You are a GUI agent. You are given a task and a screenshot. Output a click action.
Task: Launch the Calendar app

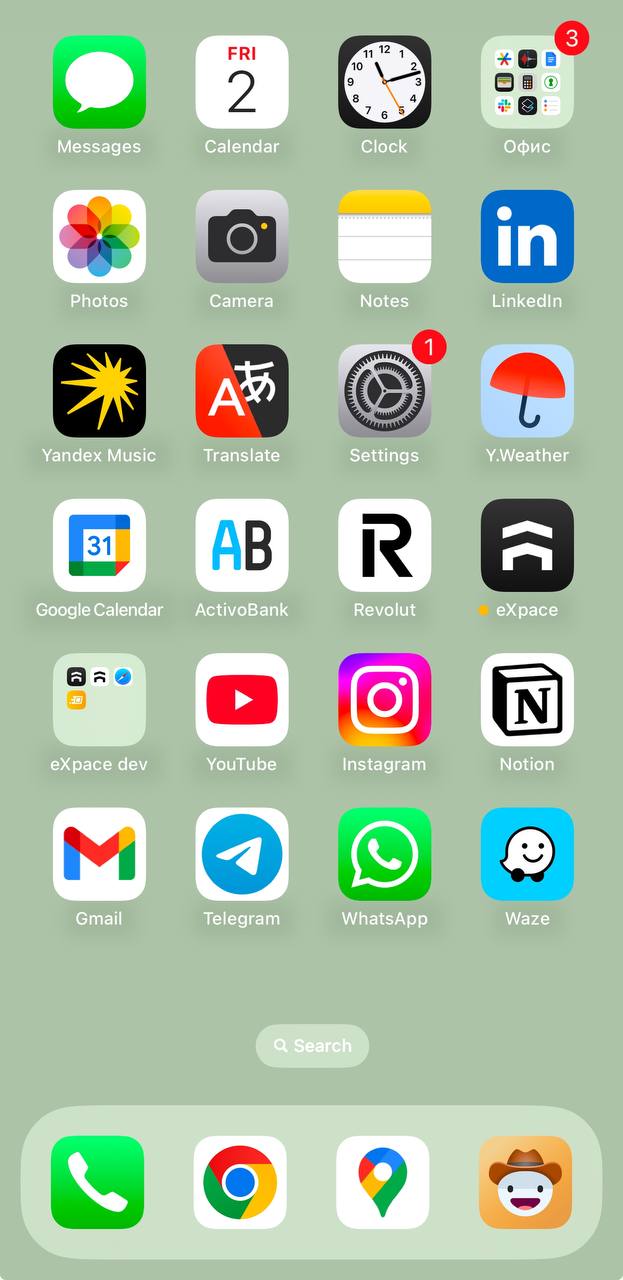(242, 83)
